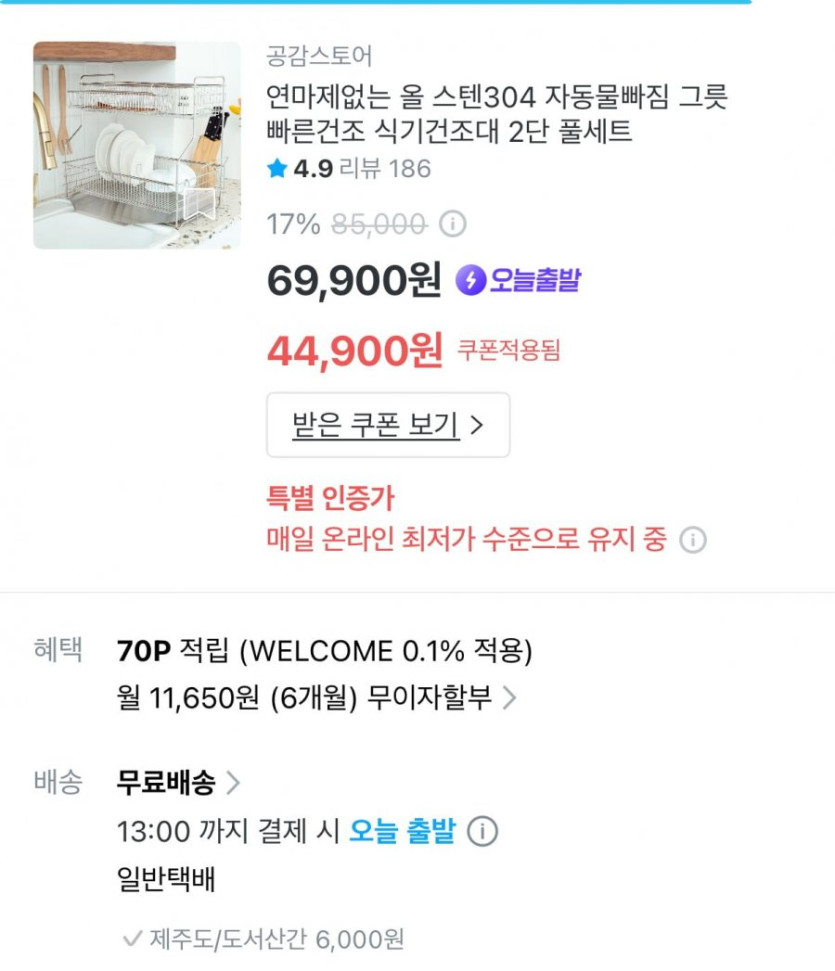Open the 공감스토어 store page

tap(319, 56)
